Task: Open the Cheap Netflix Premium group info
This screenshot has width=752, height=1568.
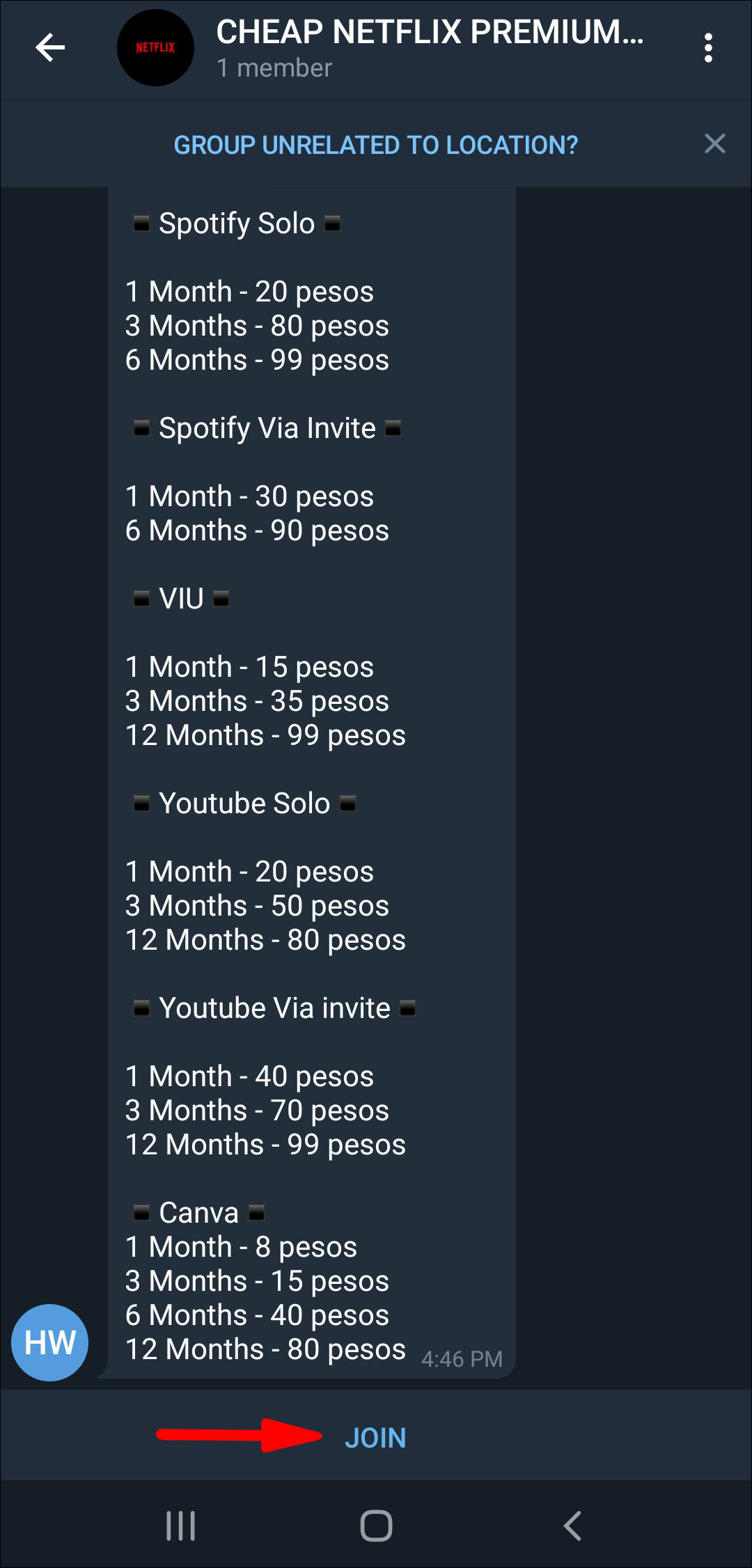Action: (428, 48)
